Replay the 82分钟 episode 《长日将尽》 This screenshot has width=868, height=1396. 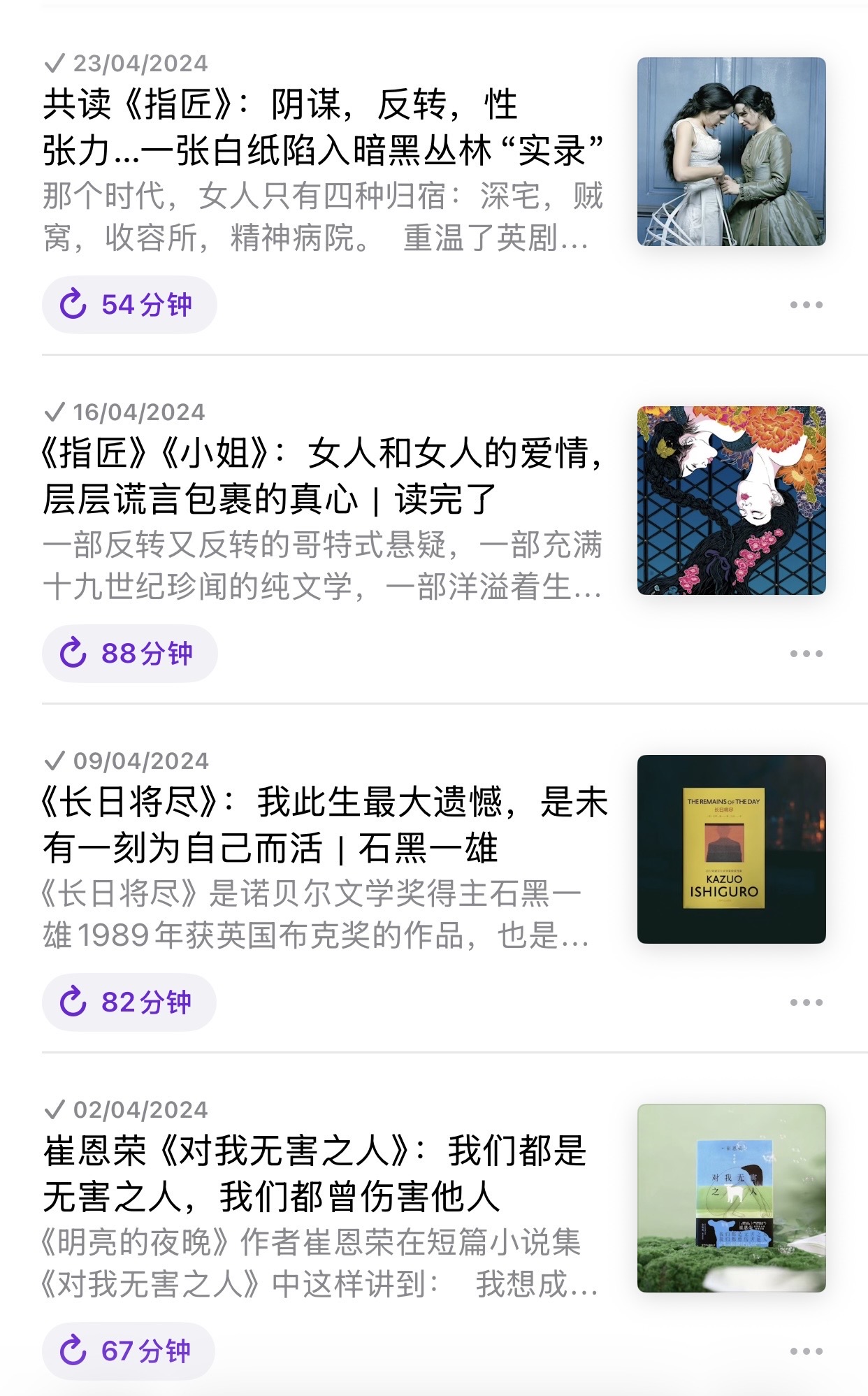click(x=129, y=1002)
